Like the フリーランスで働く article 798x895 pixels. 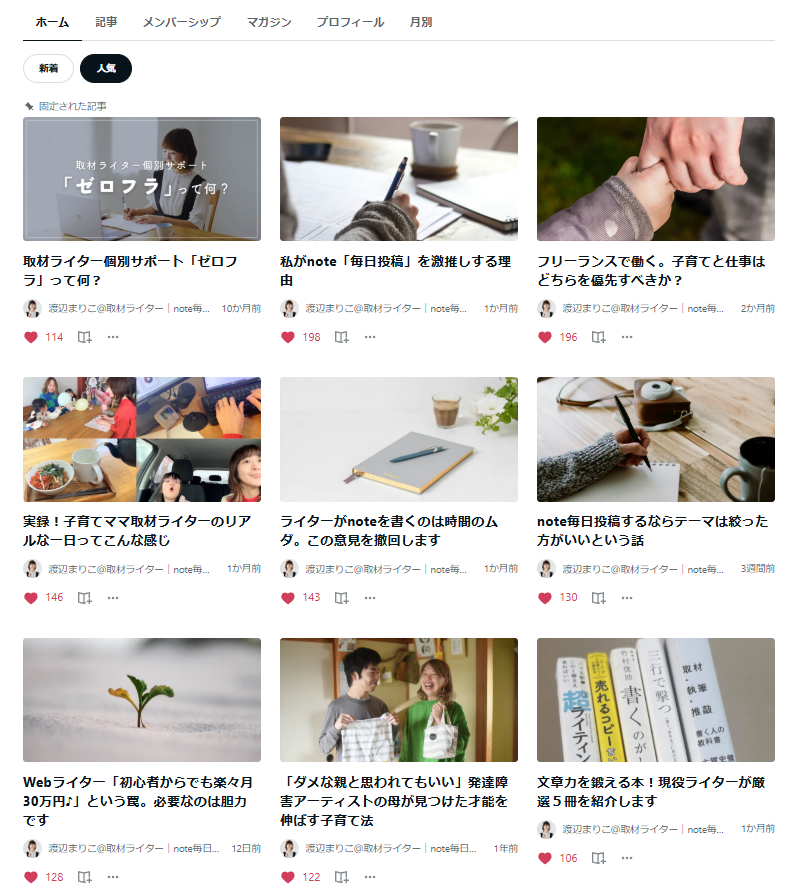[x=545, y=337]
